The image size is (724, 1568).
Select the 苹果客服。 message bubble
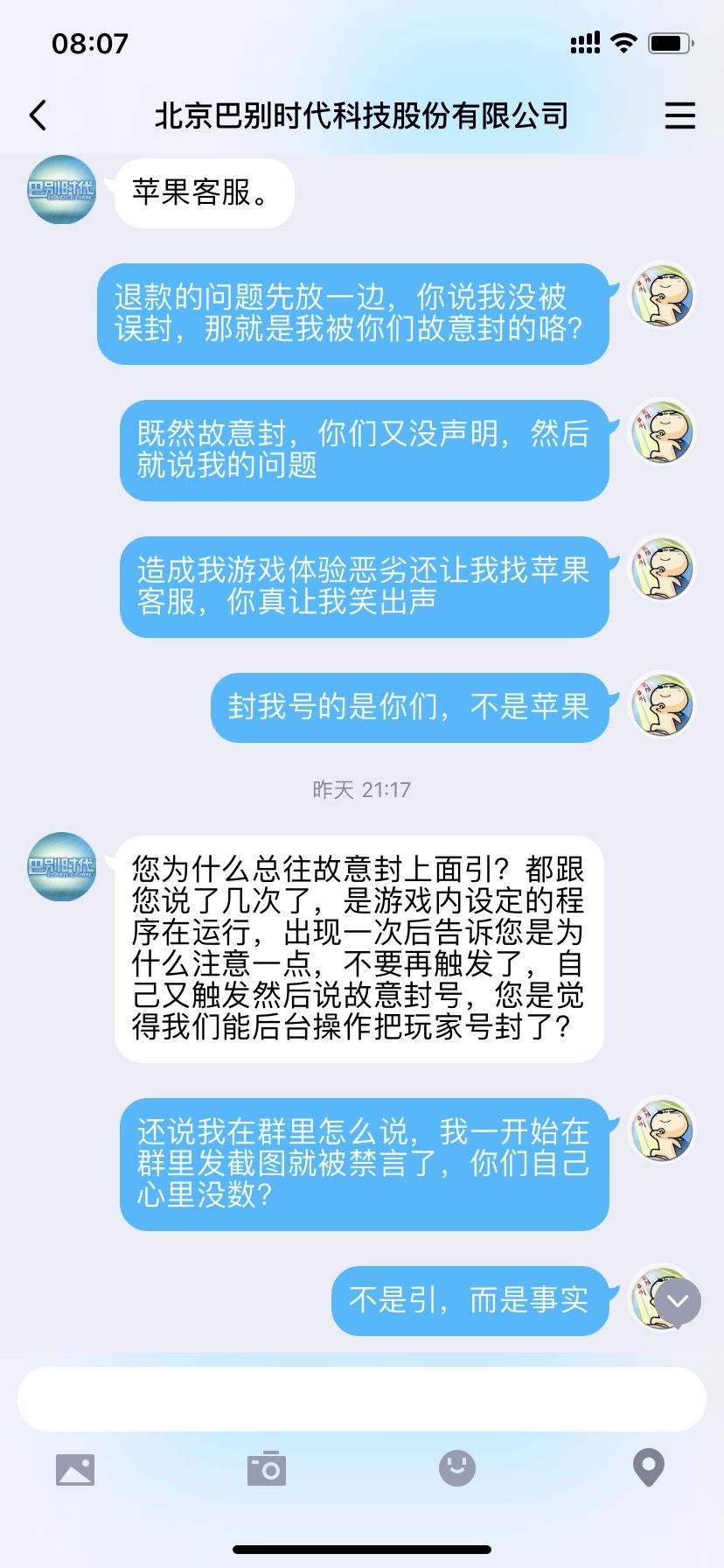205,193
